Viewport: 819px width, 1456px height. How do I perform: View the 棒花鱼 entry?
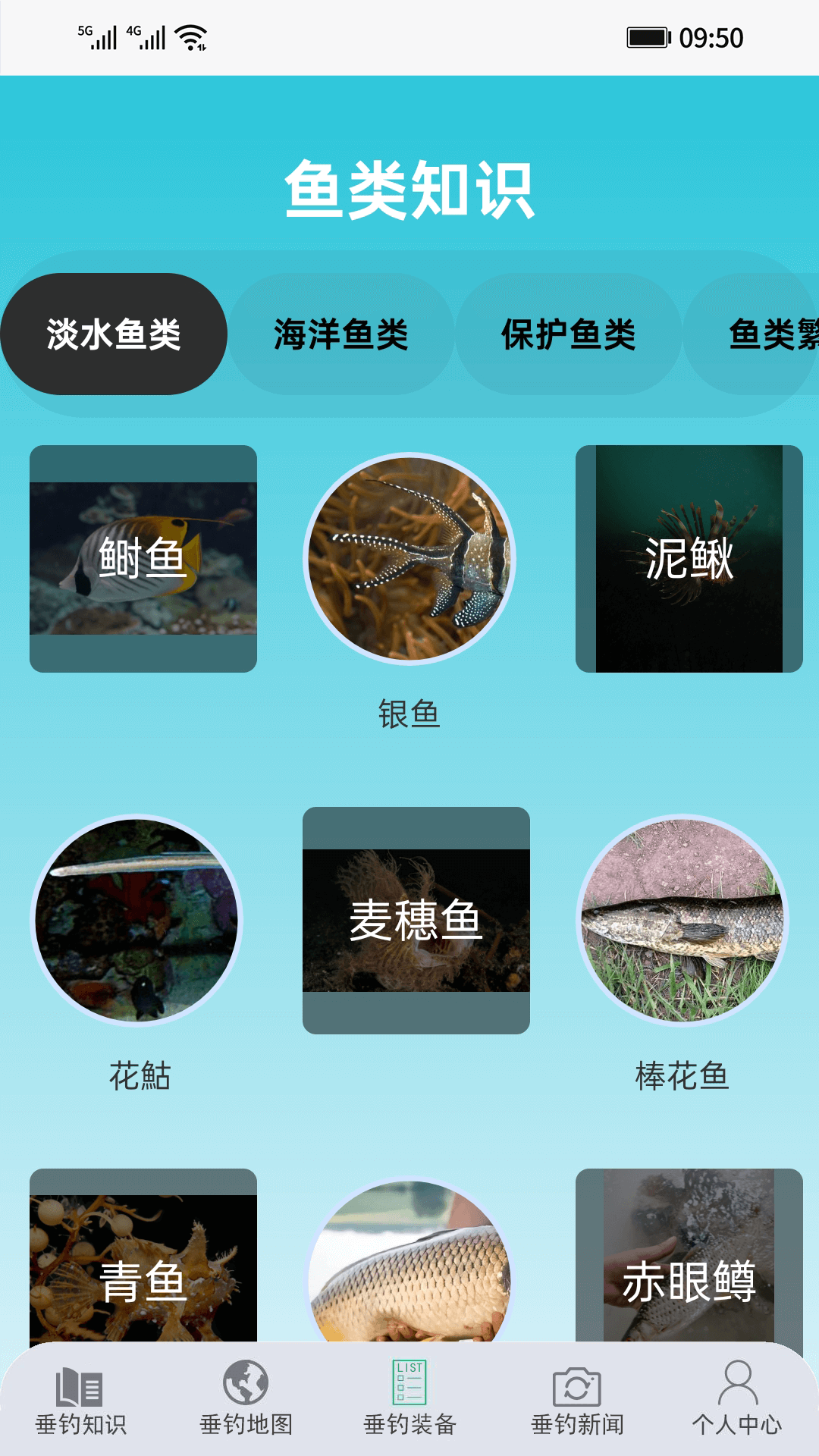tap(682, 920)
